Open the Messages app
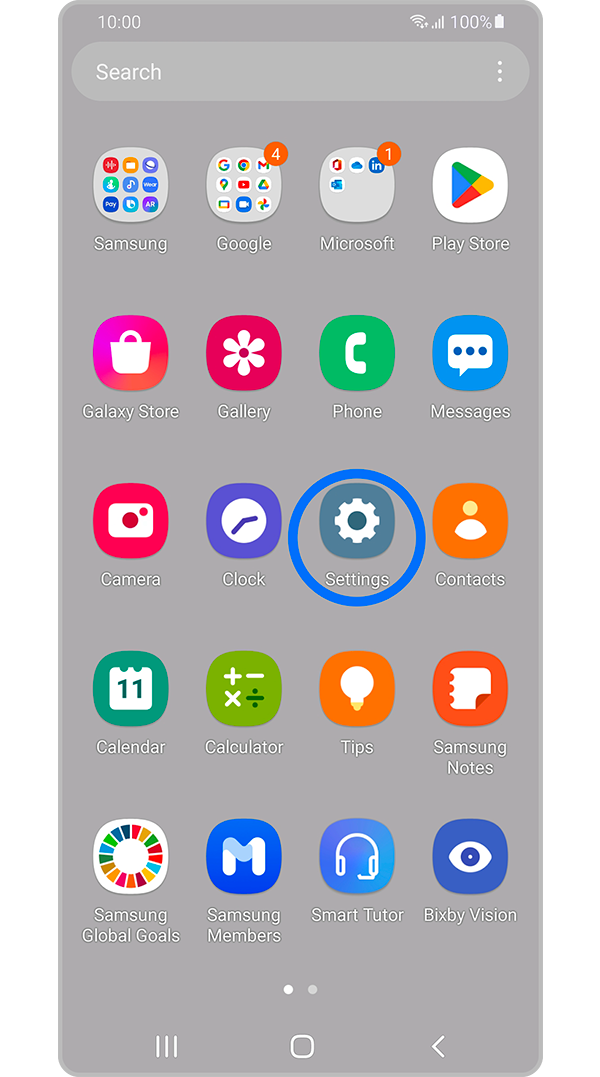 [x=470, y=354]
